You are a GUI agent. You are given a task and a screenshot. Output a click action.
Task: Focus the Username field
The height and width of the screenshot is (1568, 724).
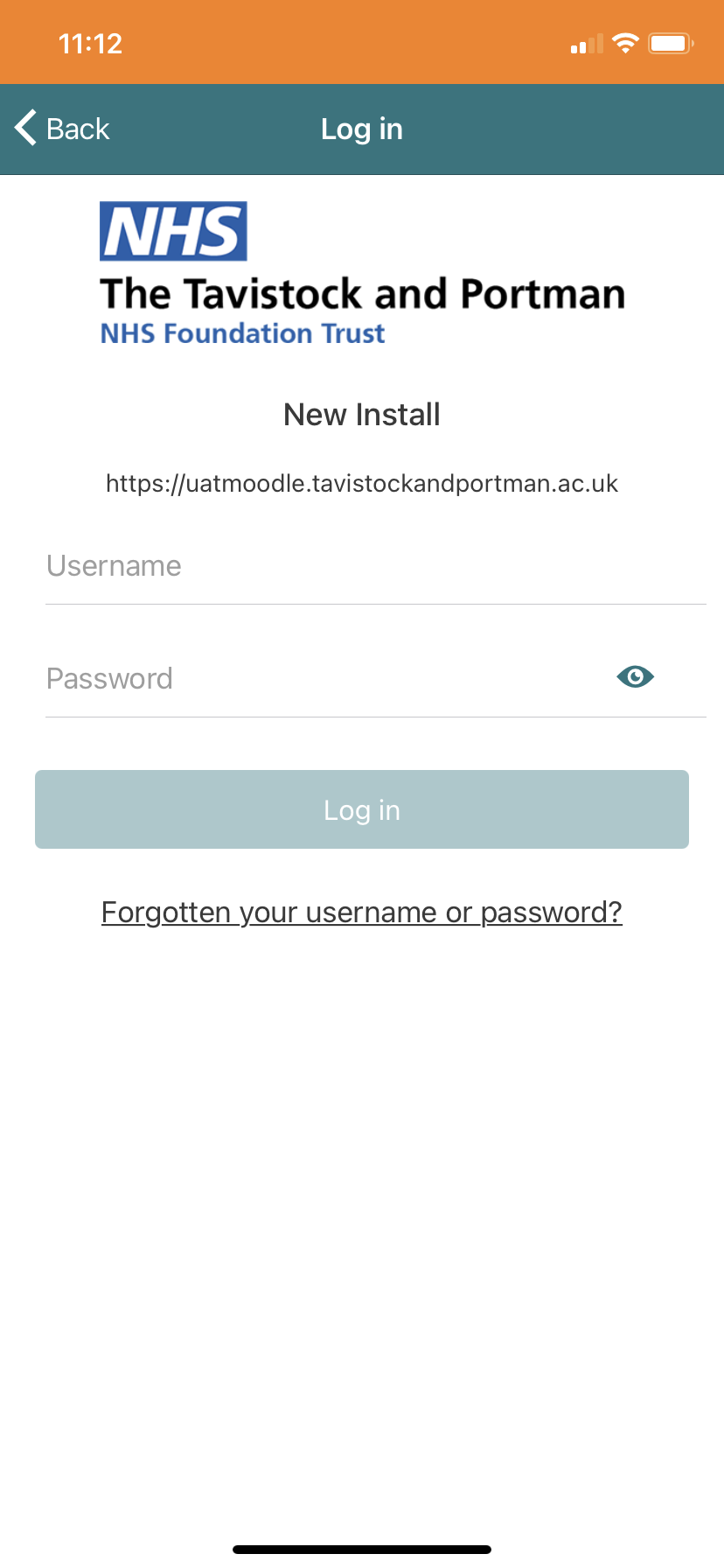[375, 566]
